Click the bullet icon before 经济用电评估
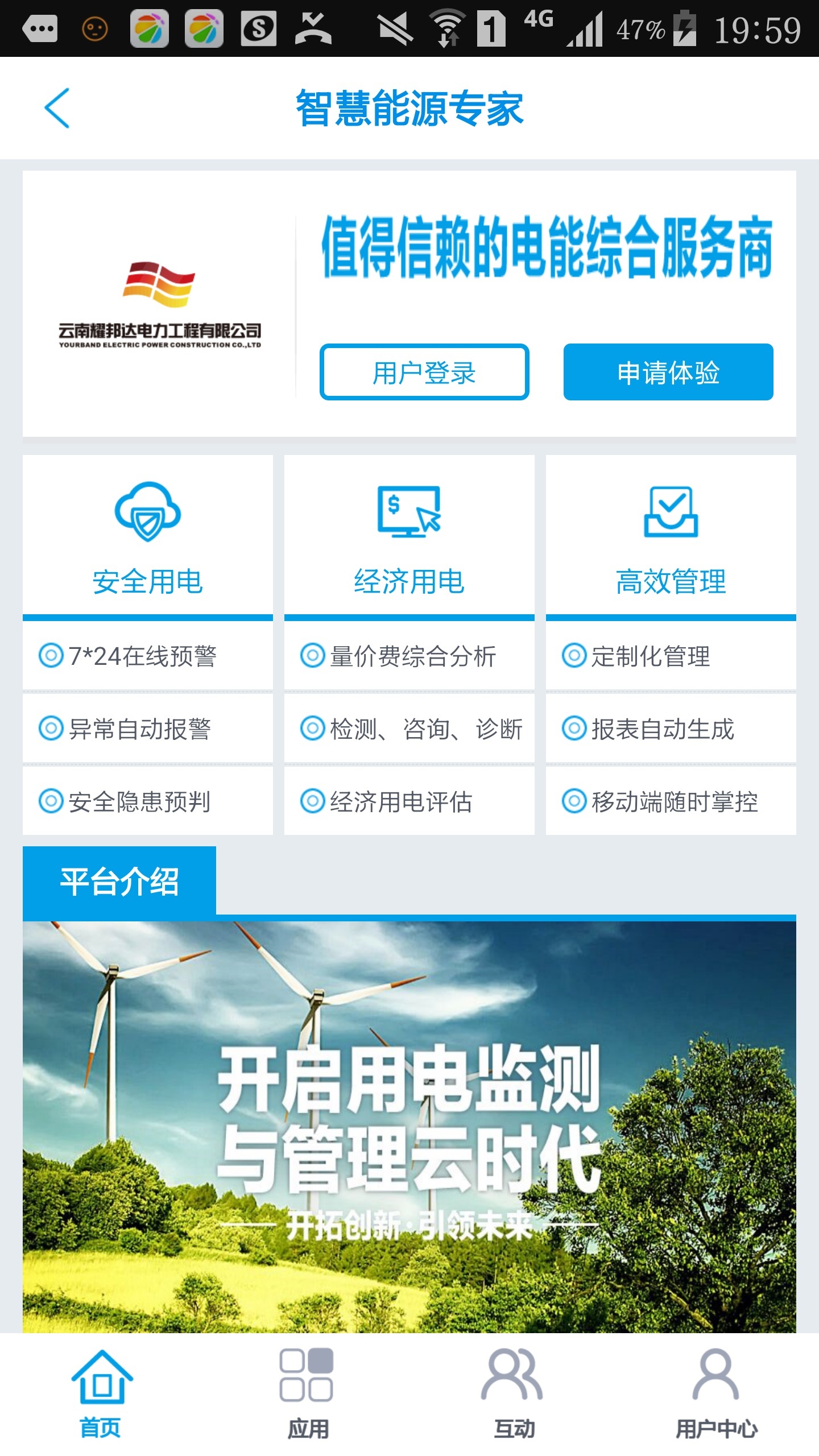 312,801
